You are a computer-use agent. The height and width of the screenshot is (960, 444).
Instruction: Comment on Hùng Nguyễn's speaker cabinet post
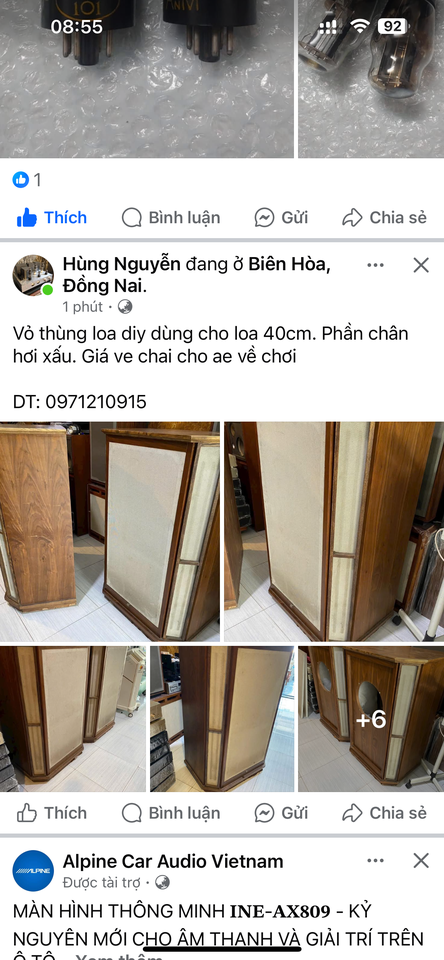click(171, 813)
